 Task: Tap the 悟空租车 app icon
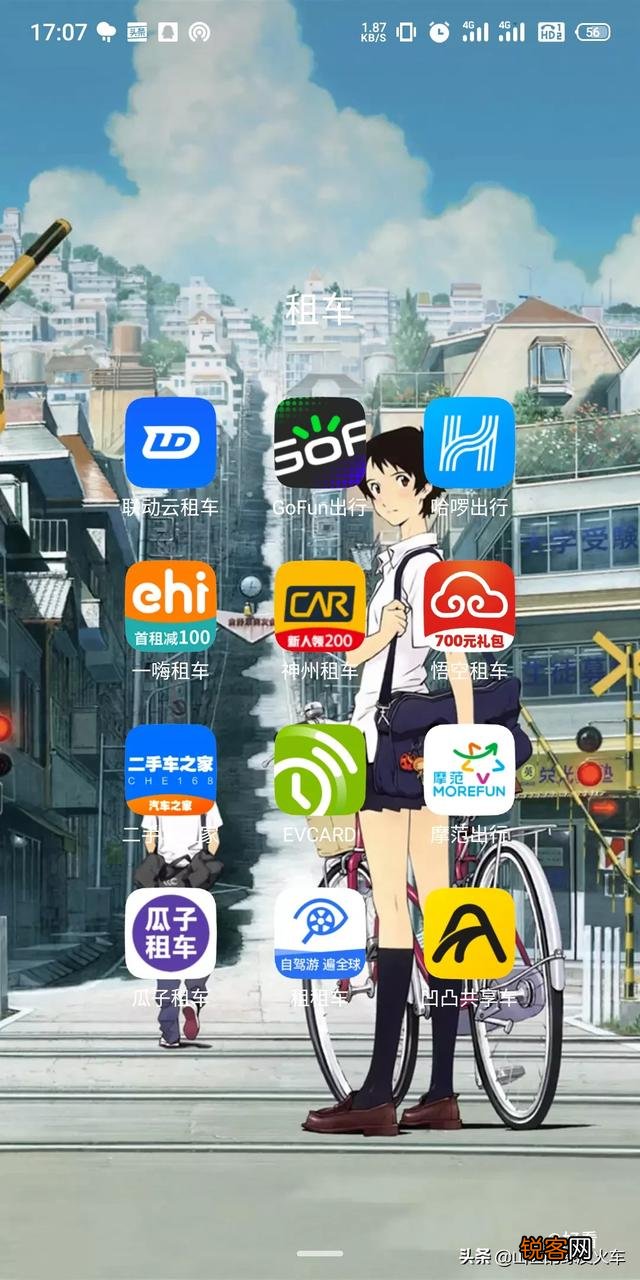pos(469,606)
